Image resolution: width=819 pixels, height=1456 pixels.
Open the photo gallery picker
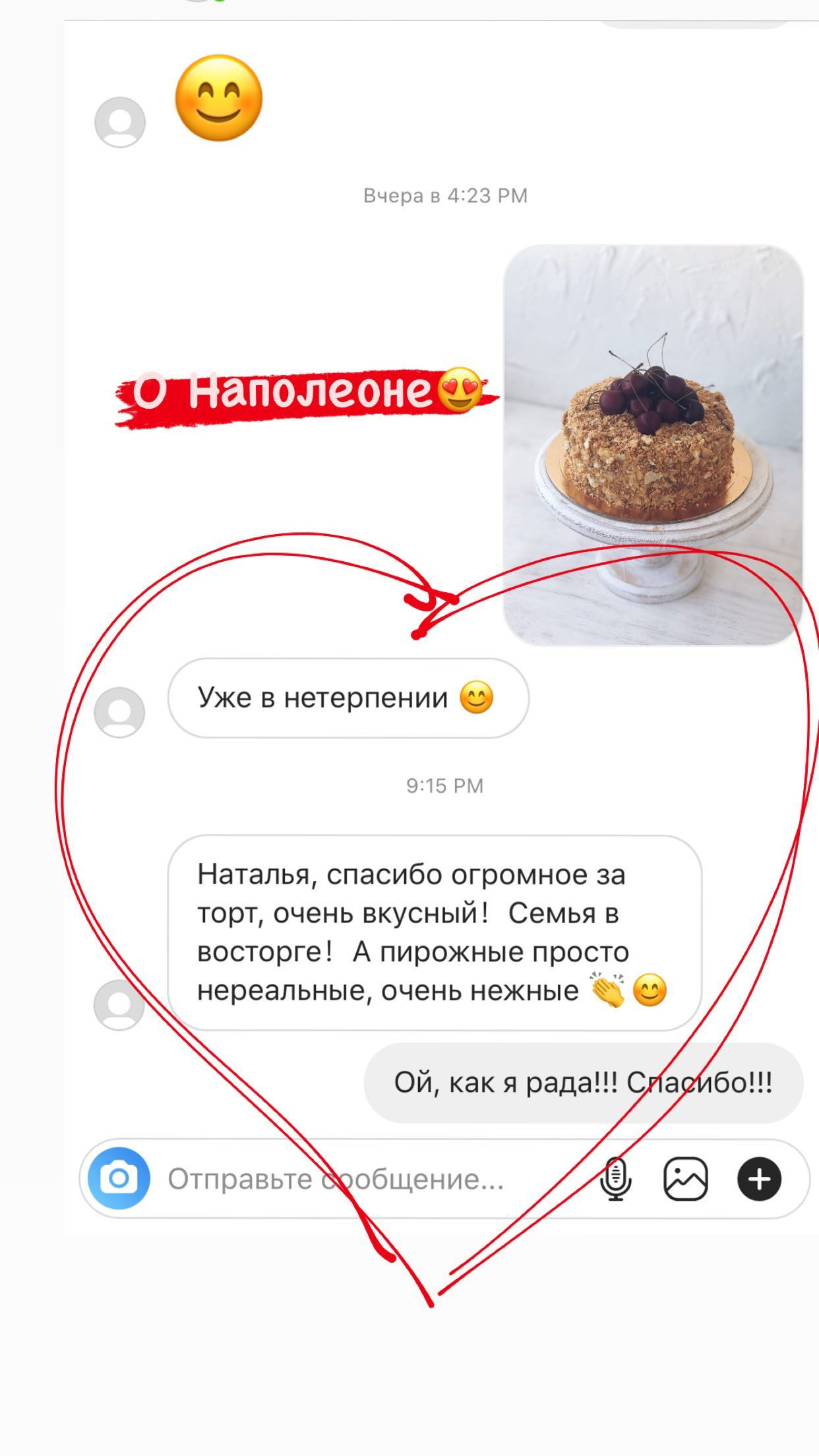tap(686, 1179)
